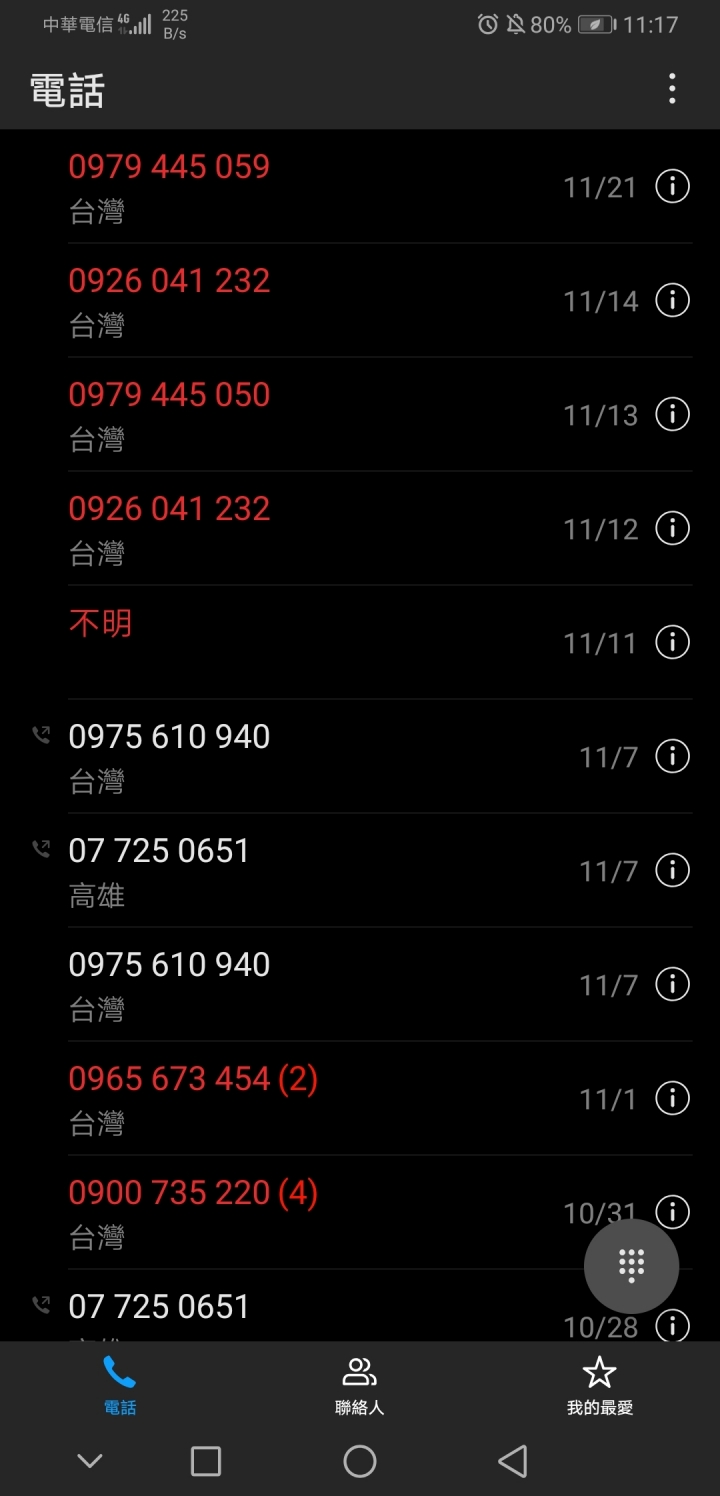The image size is (720, 1496).
Task: View info for 11/14 call 0926 041 232
Action: 672,300
